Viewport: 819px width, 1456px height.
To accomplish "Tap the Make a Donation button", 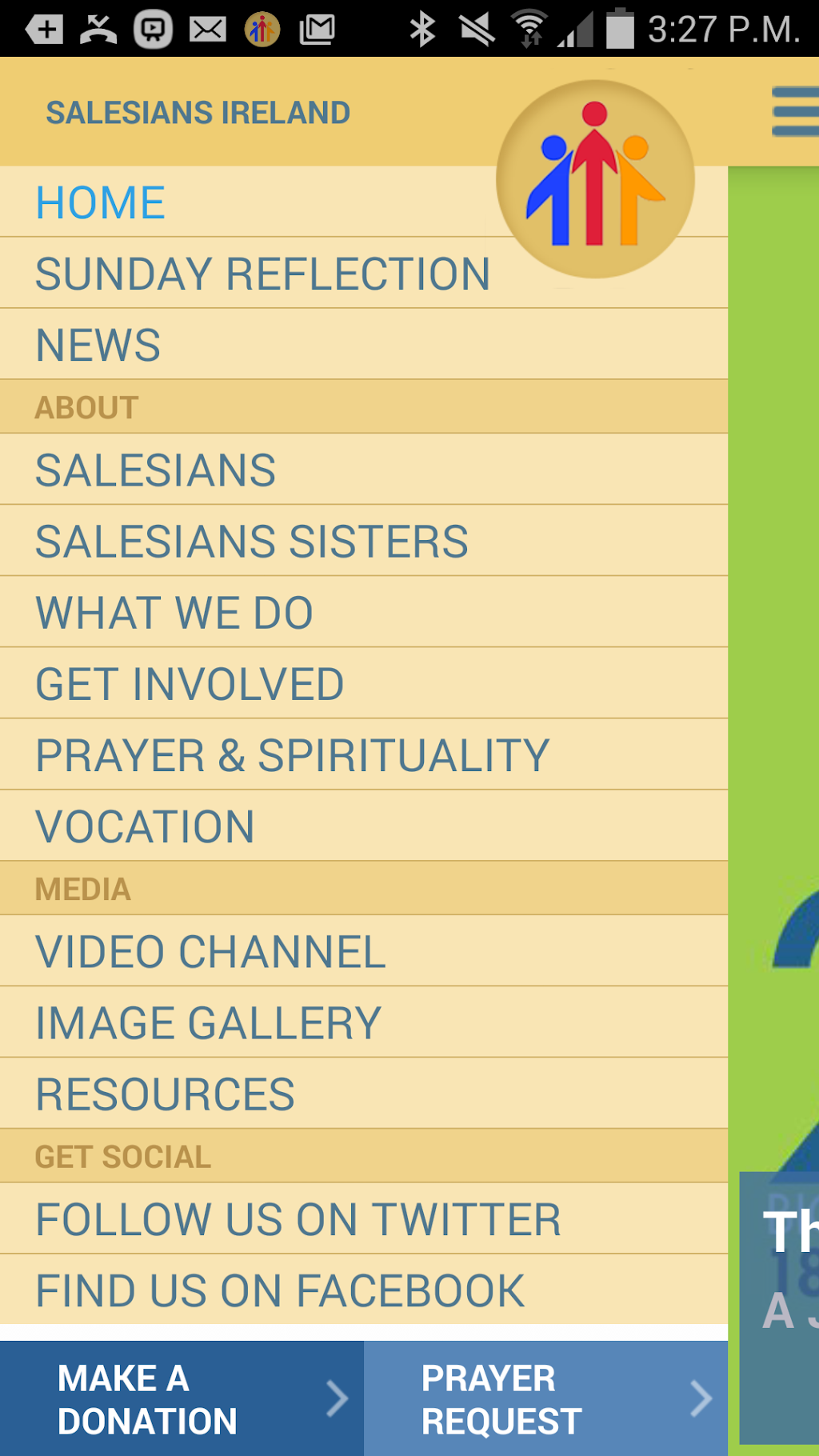I will 182,1399.
